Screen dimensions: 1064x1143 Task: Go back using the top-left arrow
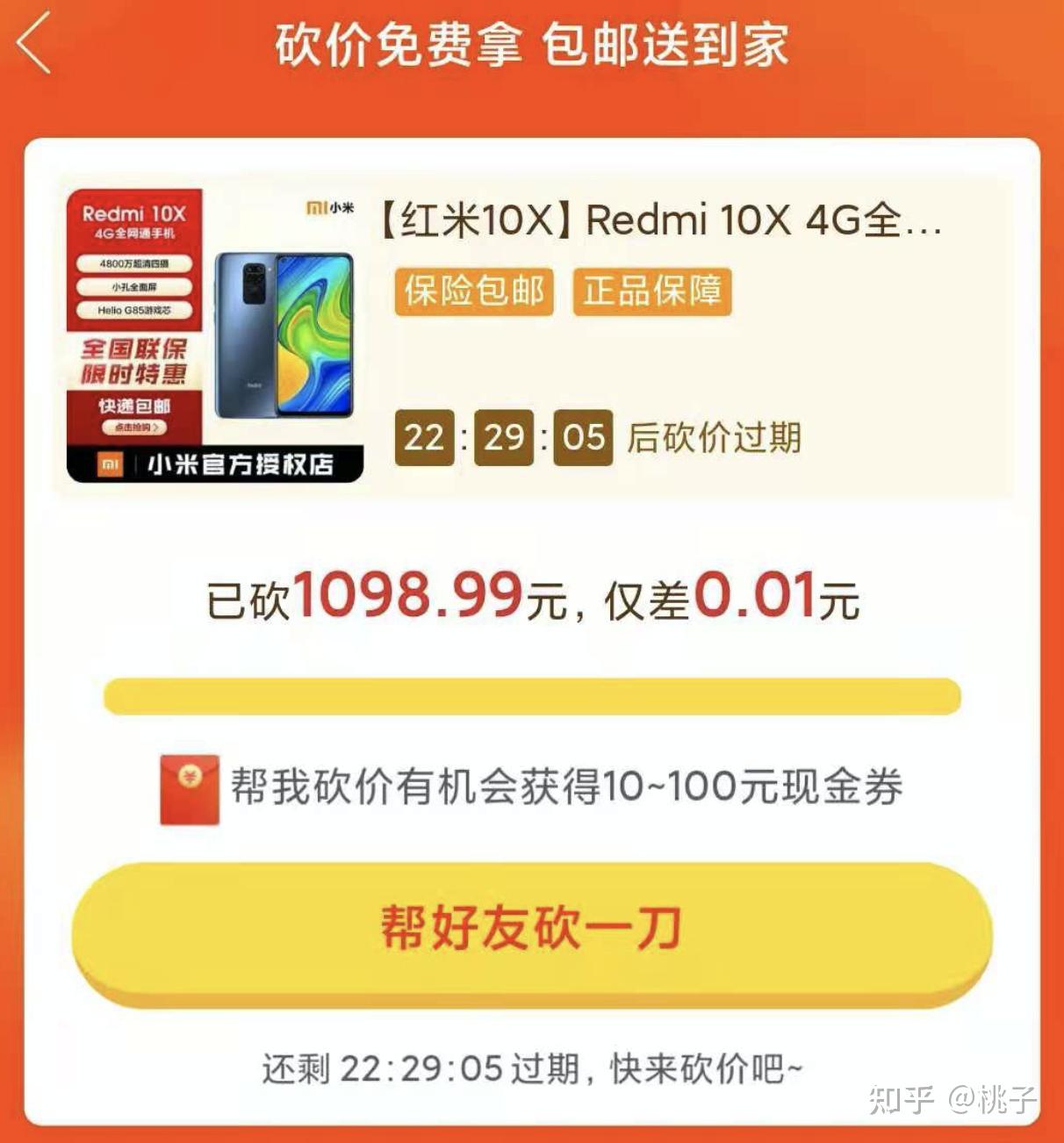point(33,44)
